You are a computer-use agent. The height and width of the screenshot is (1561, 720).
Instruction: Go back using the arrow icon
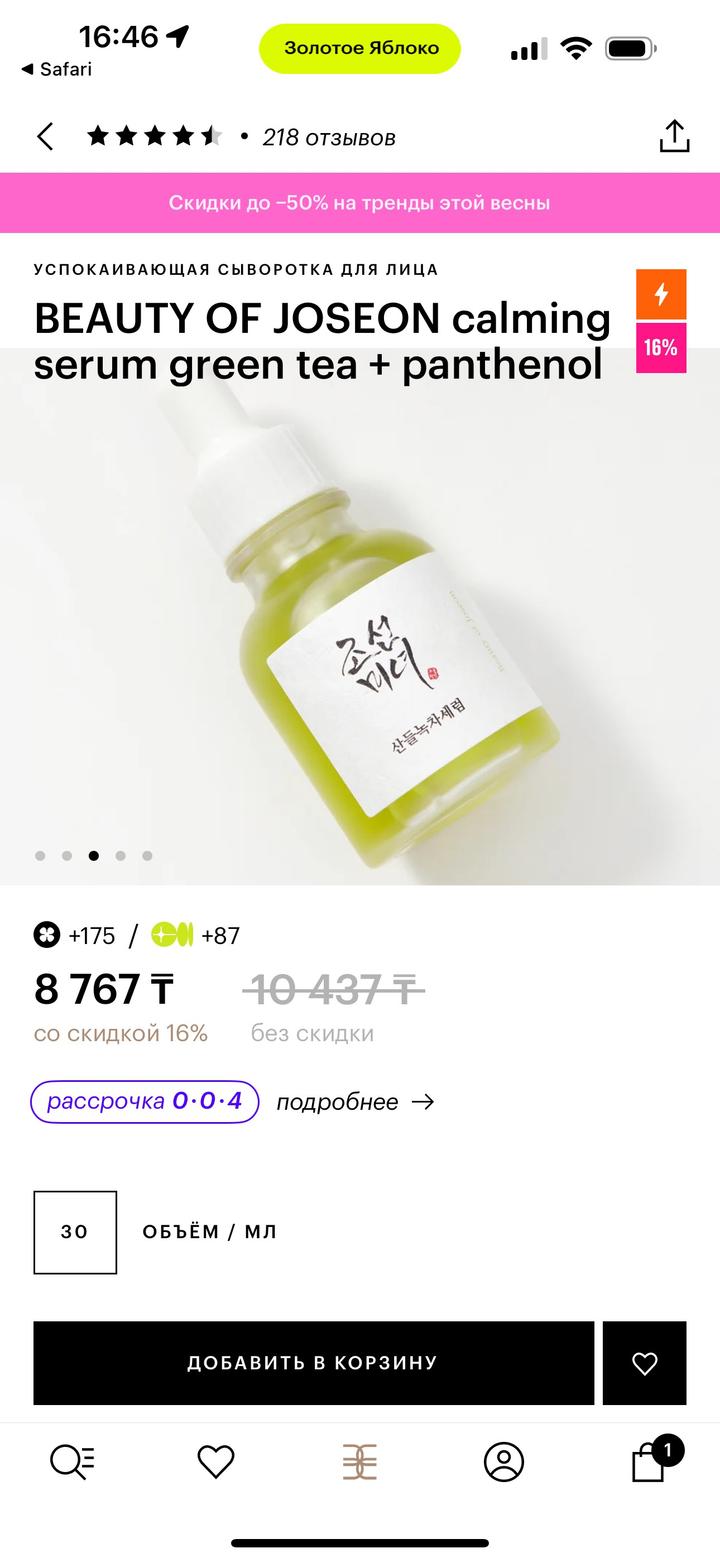point(45,137)
